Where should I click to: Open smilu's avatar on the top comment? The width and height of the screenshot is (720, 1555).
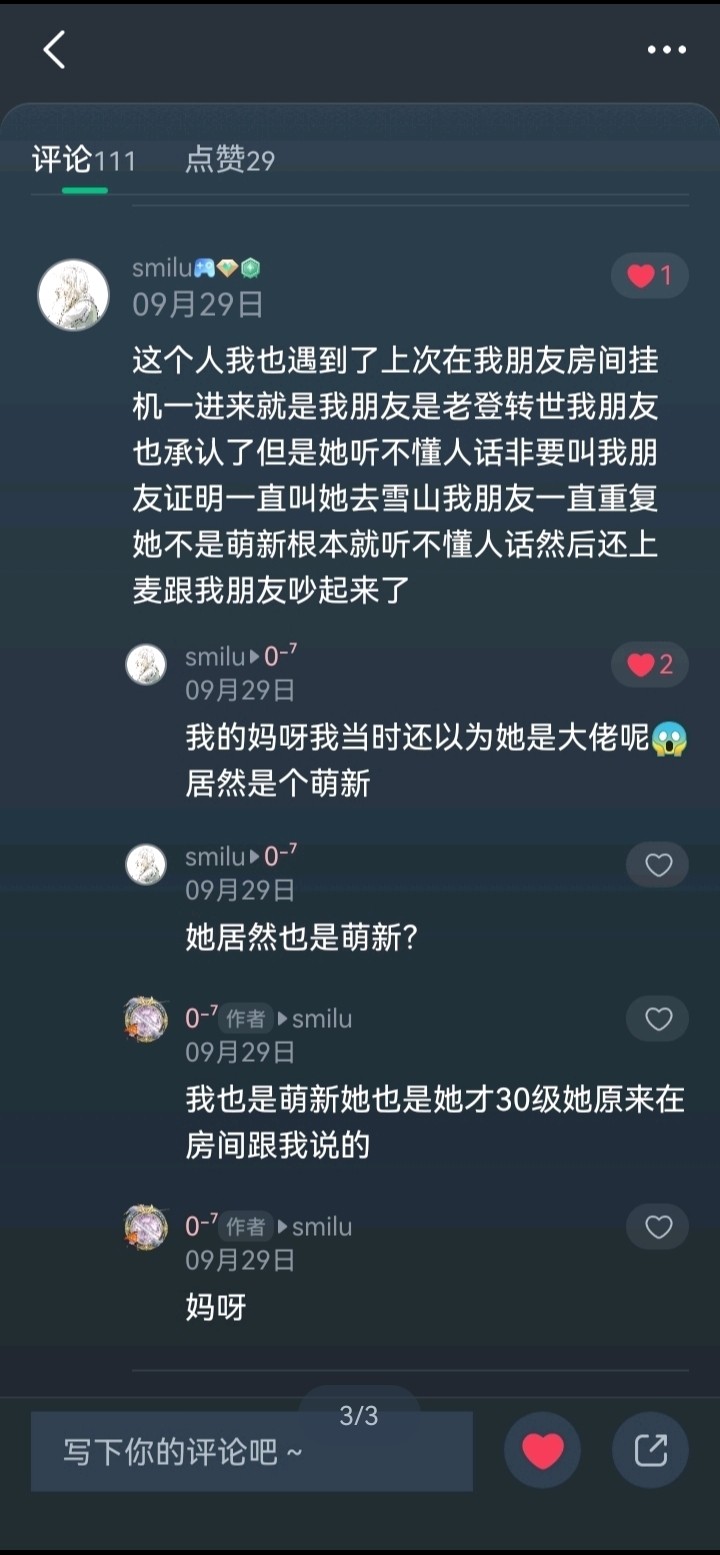point(73,295)
